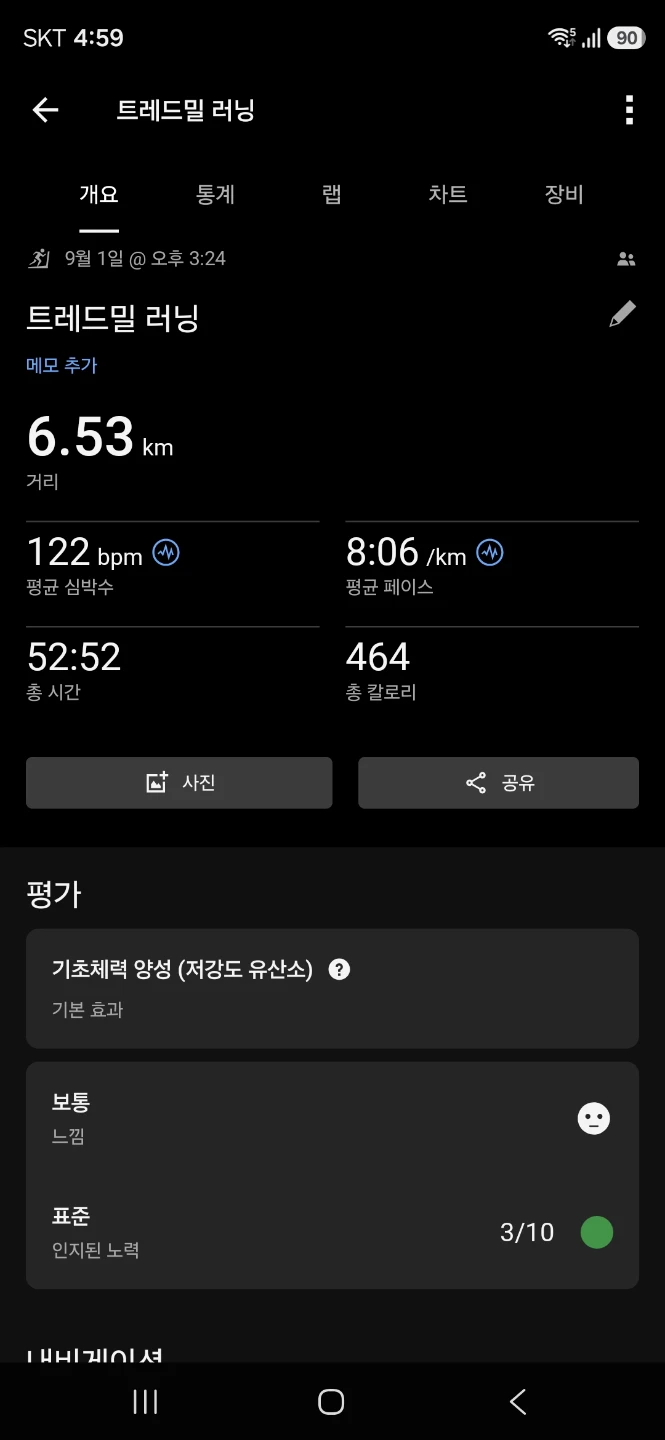Open the 차트 tab
Image resolution: width=665 pixels, height=1440 pixels.
pos(448,195)
